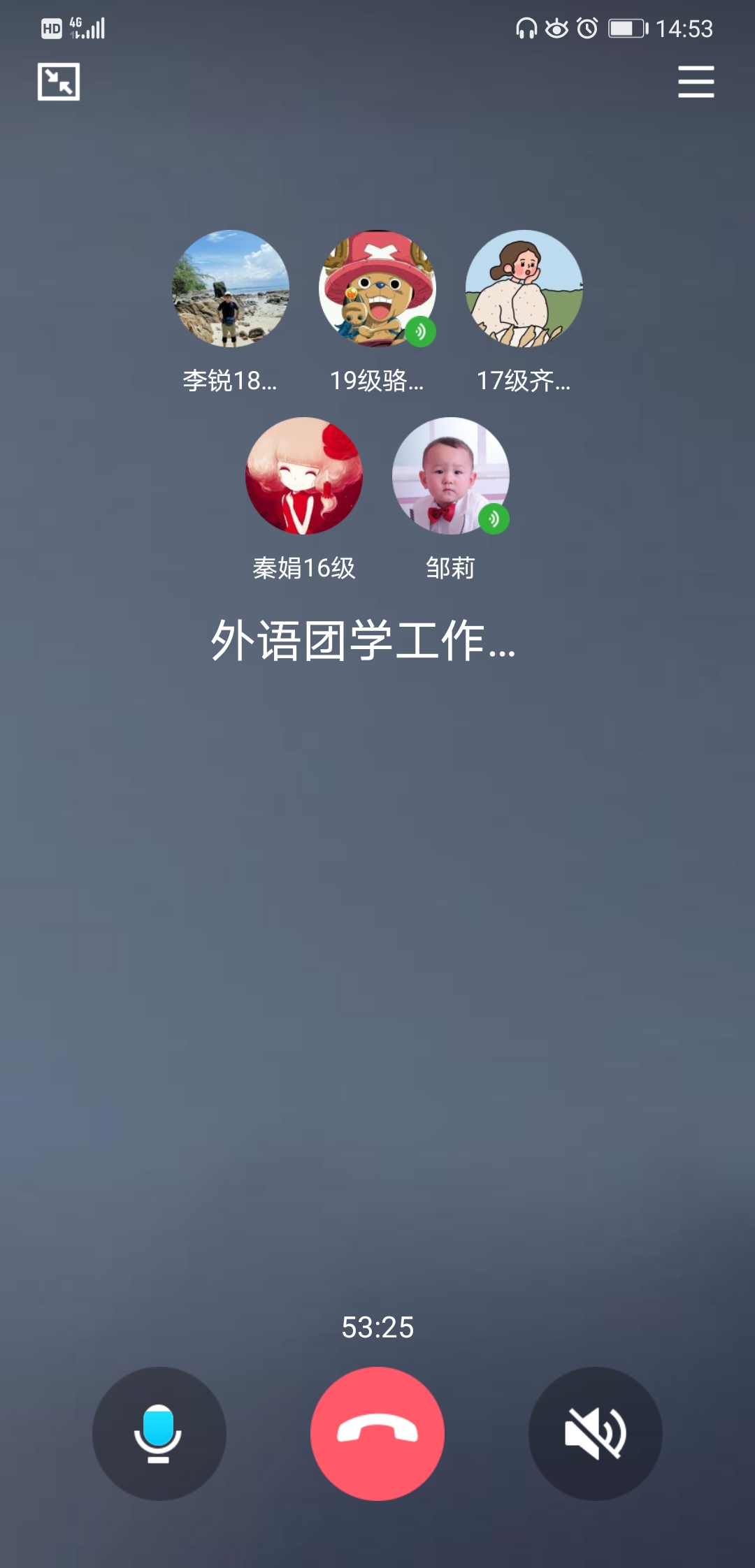This screenshot has width=755, height=1568.
Task: Minimize the call window
Action: [59, 82]
